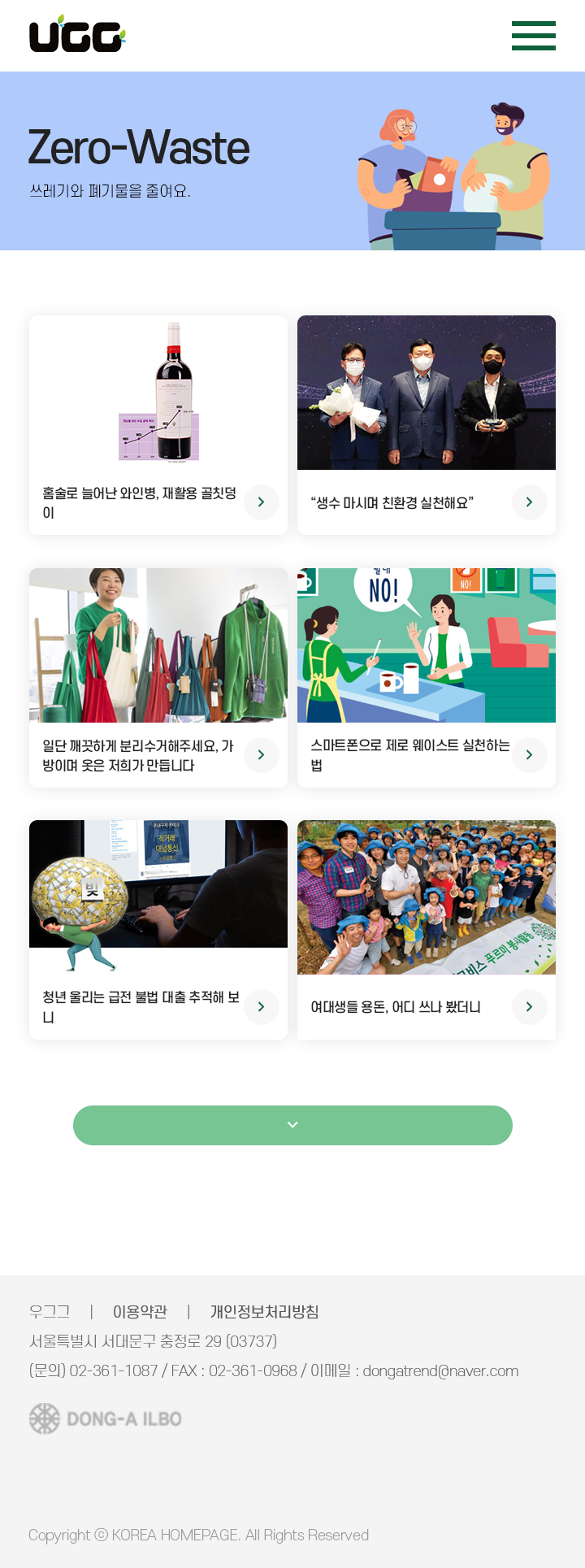Load more articles with the green button
The height and width of the screenshot is (1568, 585).
click(292, 1125)
